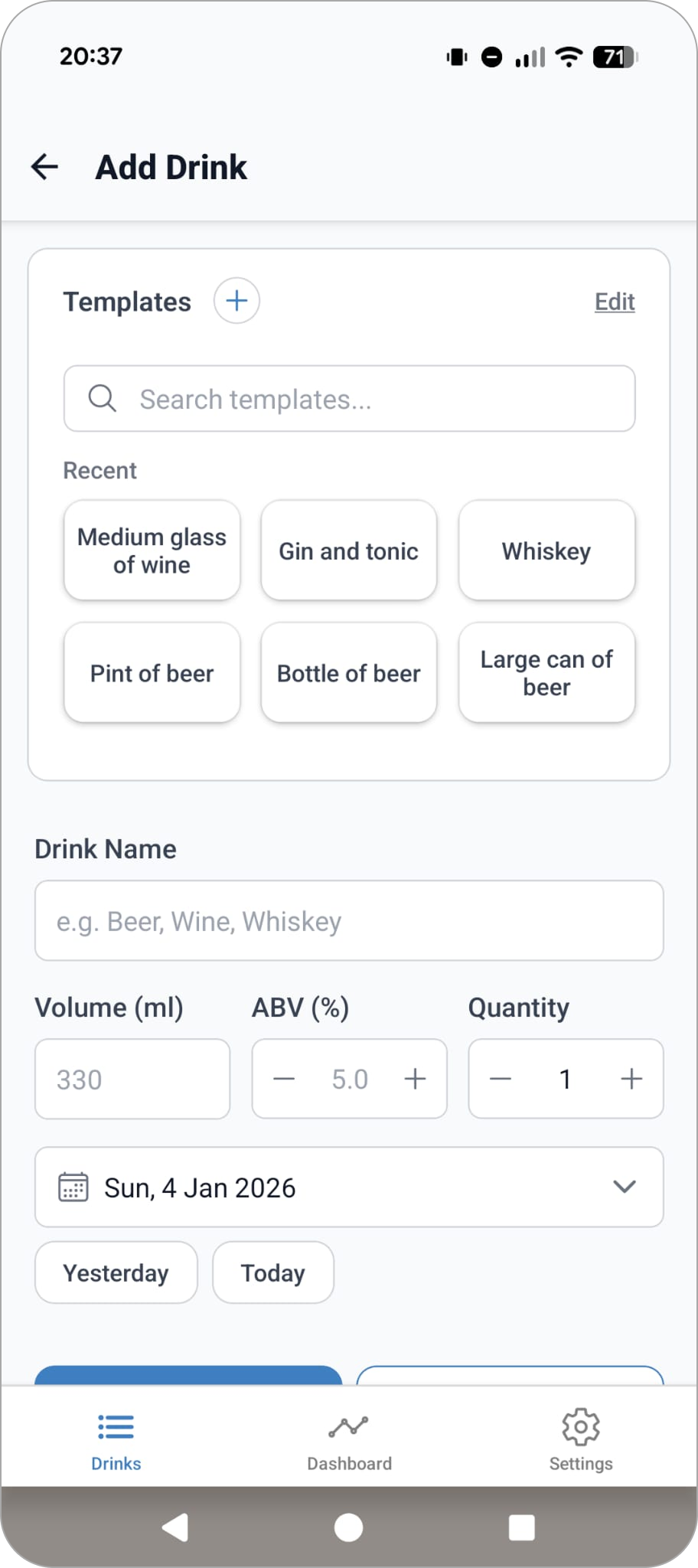Screen dimensions: 698x1568
Task: Click the magnifier icon in template search
Action: (x=102, y=398)
